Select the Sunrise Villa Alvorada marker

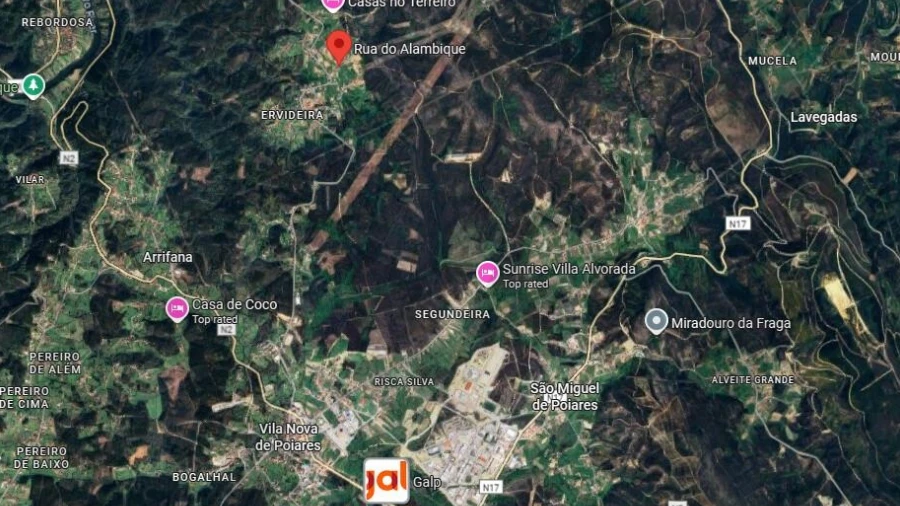point(487,272)
